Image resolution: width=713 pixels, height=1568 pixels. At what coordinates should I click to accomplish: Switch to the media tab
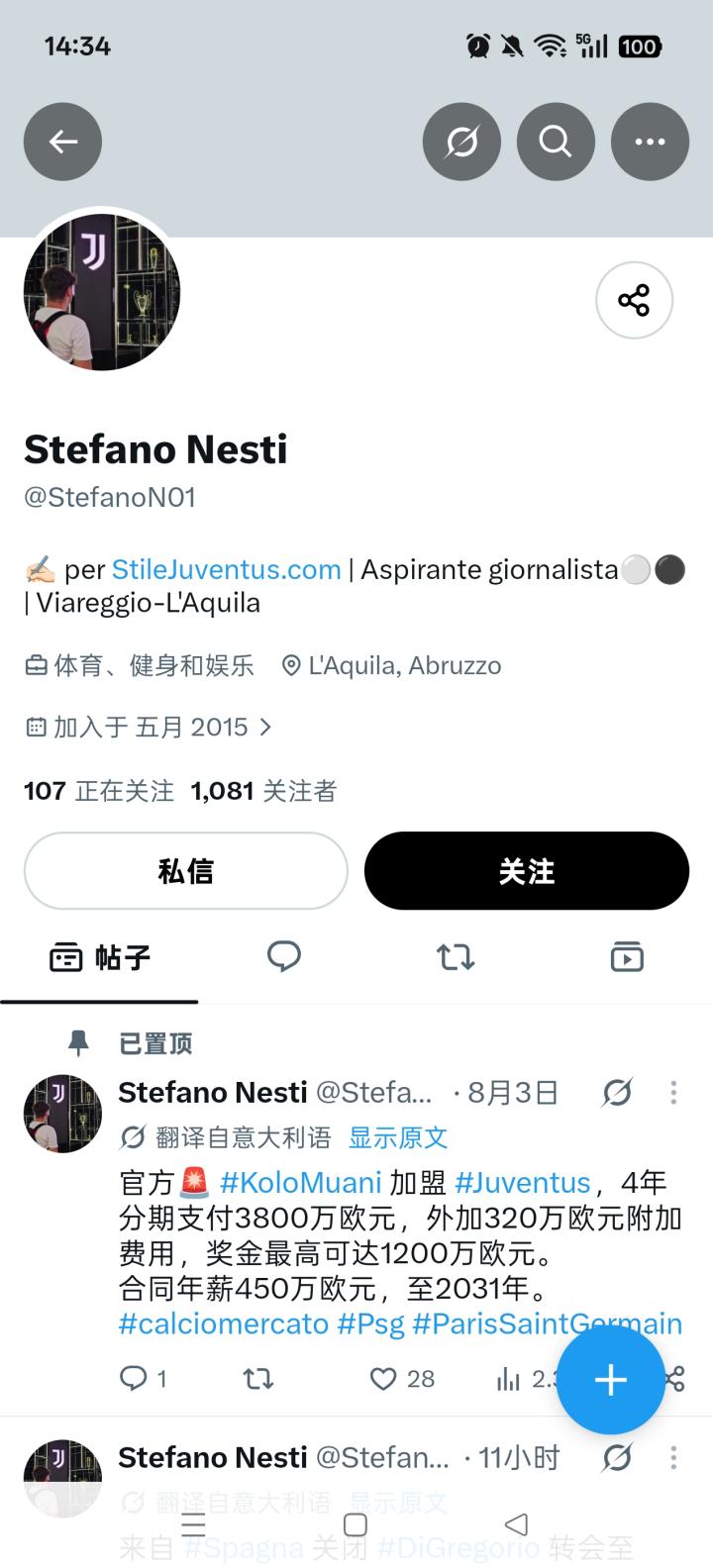click(627, 957)
